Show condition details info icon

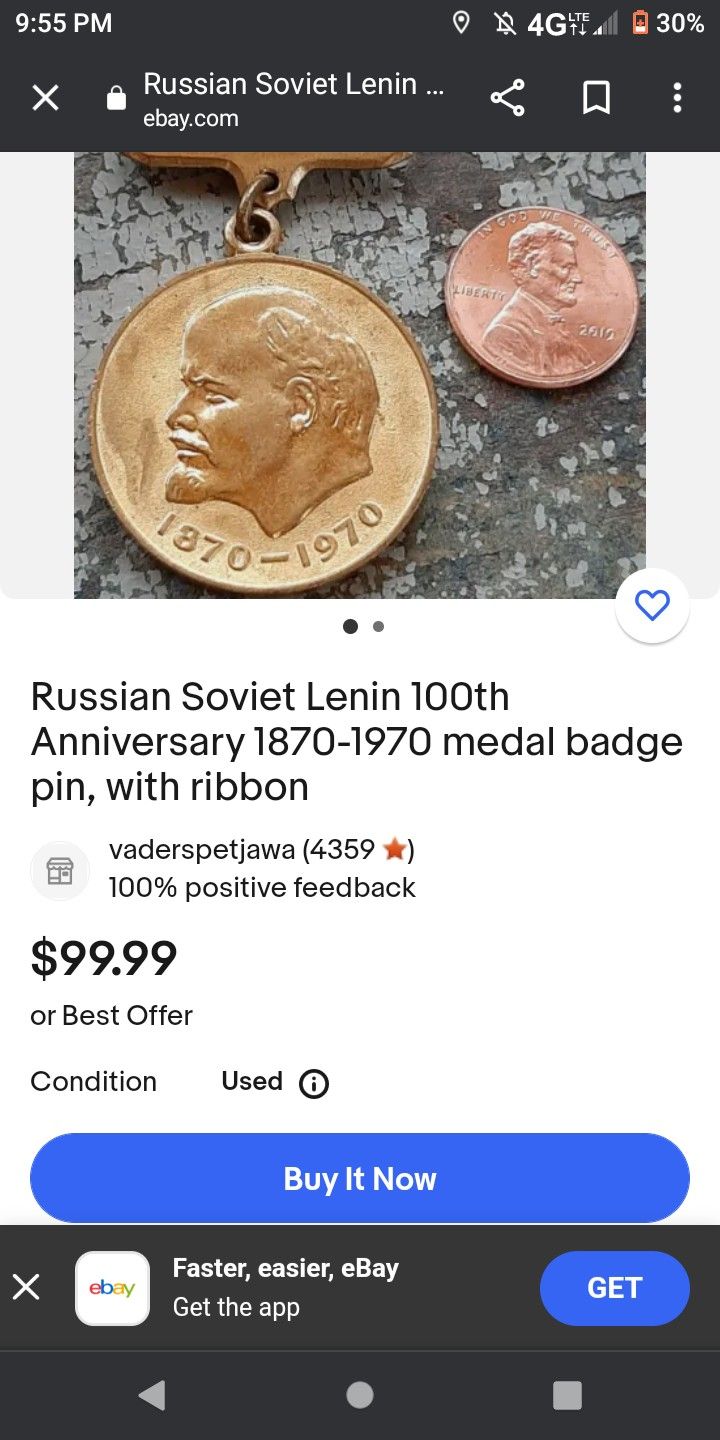(x=314, y=1083)
